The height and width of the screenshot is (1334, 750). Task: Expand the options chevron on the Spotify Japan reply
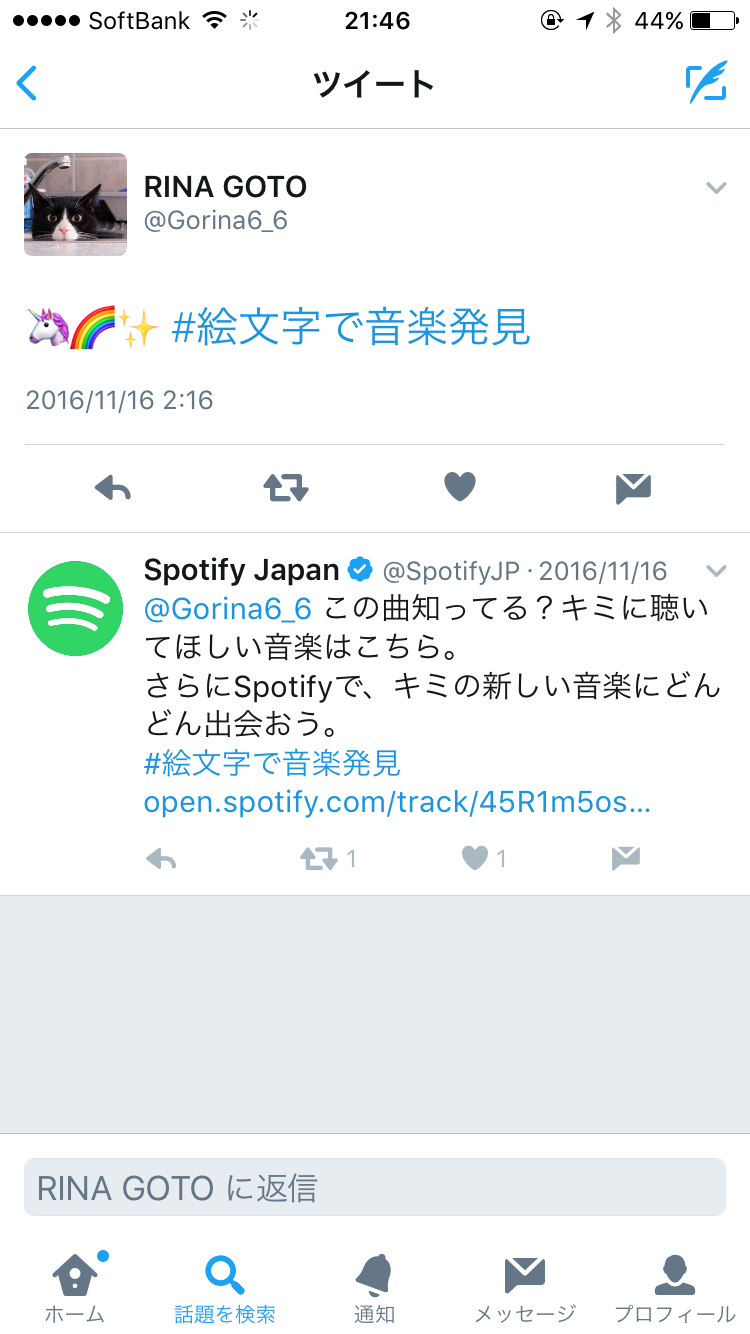tap(715, 571)
